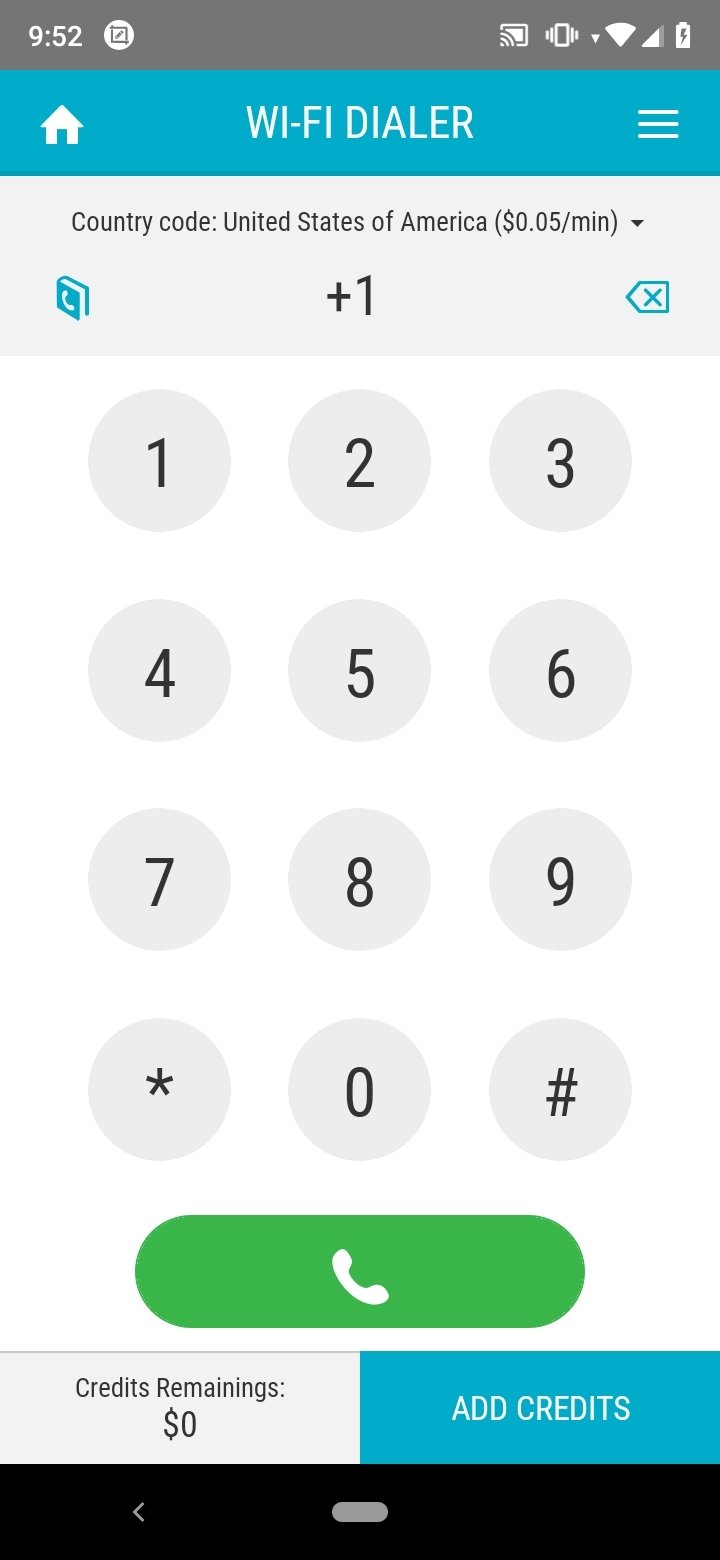Open the contacts phone book icon
The image size is (720, 1560).
click(x=73, y=298)
